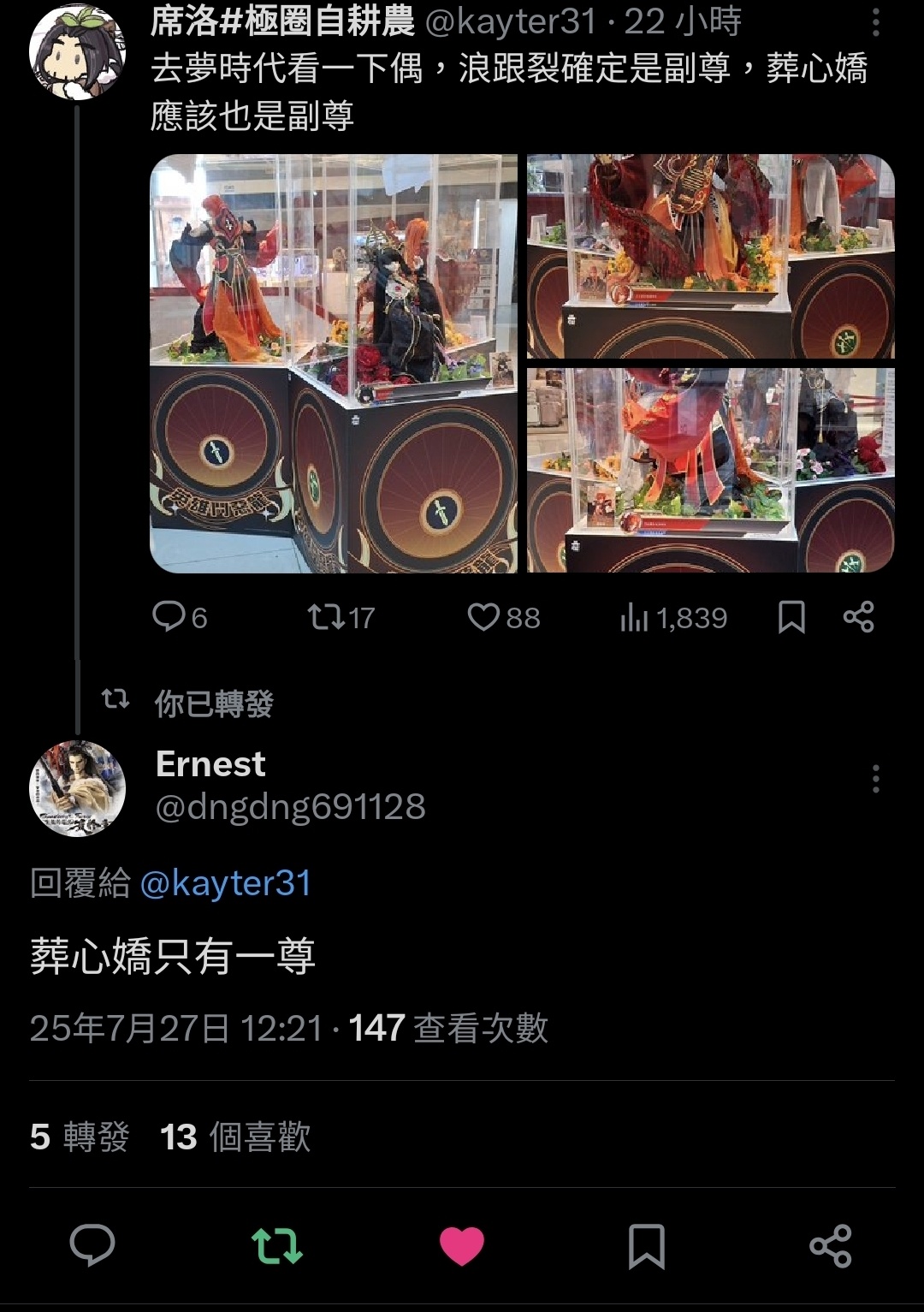Image resolution: width=924 pixels, height=1312 pixels.
Task: Unlike Ernest's reply with pink heart
Action: click(462, 1245)
